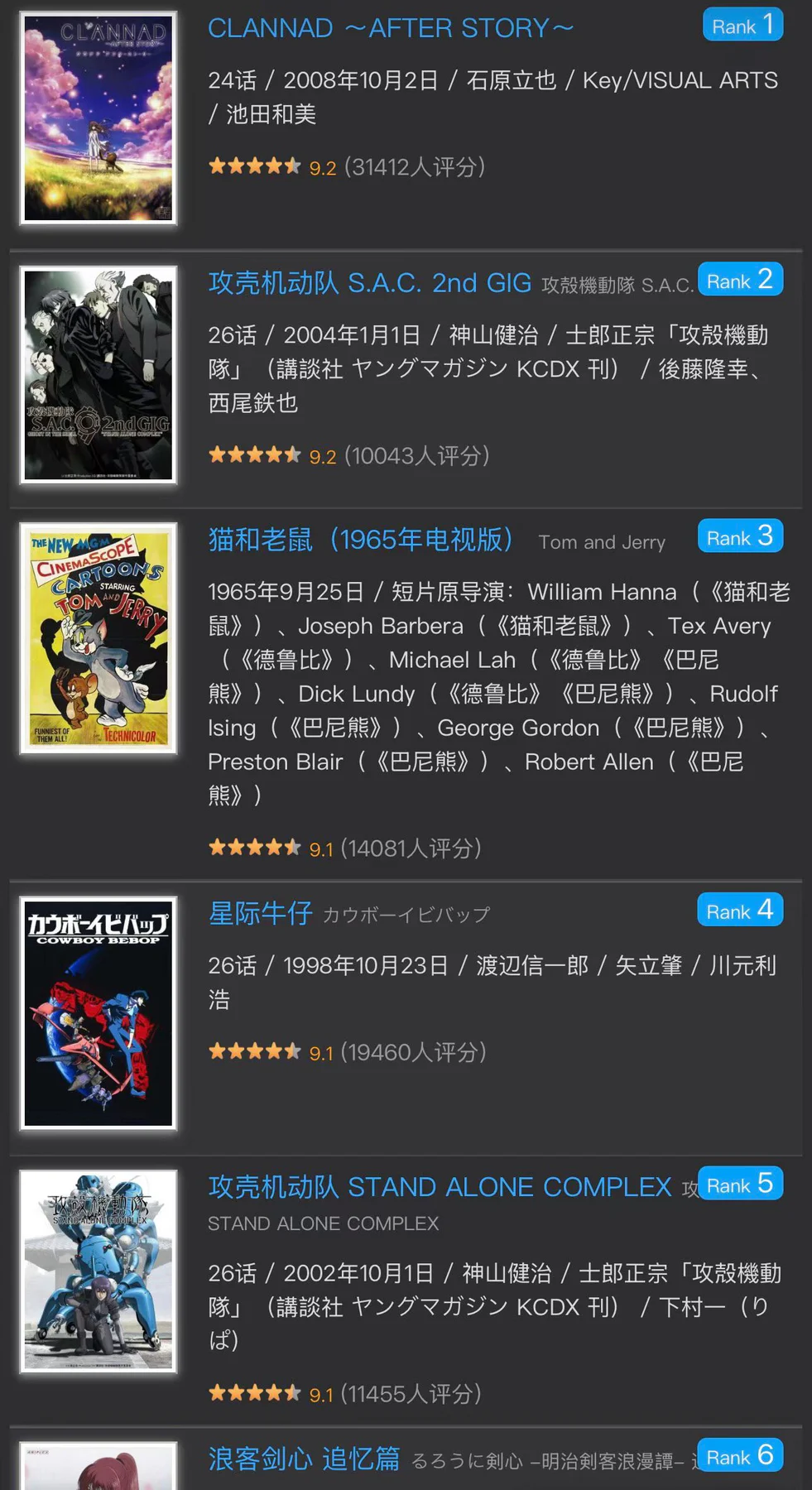
Task: Open the CLANNAD ～AFTER STORY～ title link
Action: coord(391,28)
